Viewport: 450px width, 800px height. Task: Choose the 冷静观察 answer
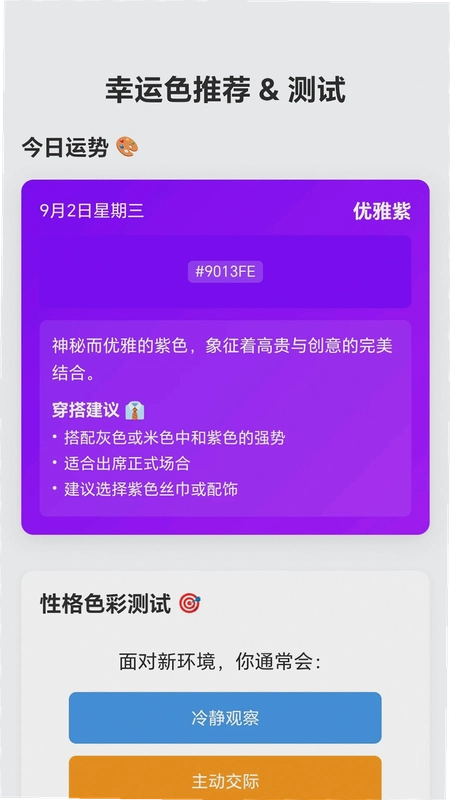[225, 717]
